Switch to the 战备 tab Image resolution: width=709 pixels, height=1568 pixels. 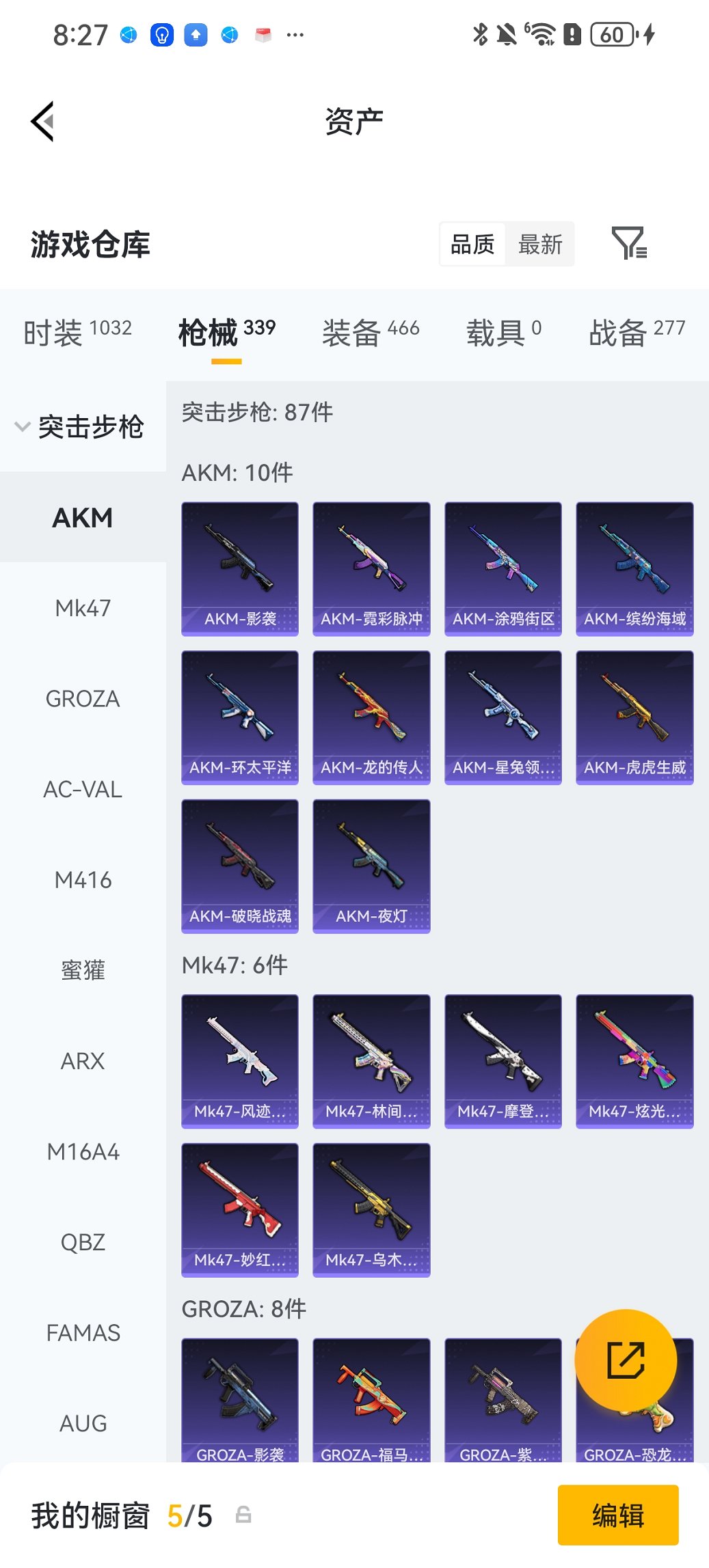(x=637, y=333)
